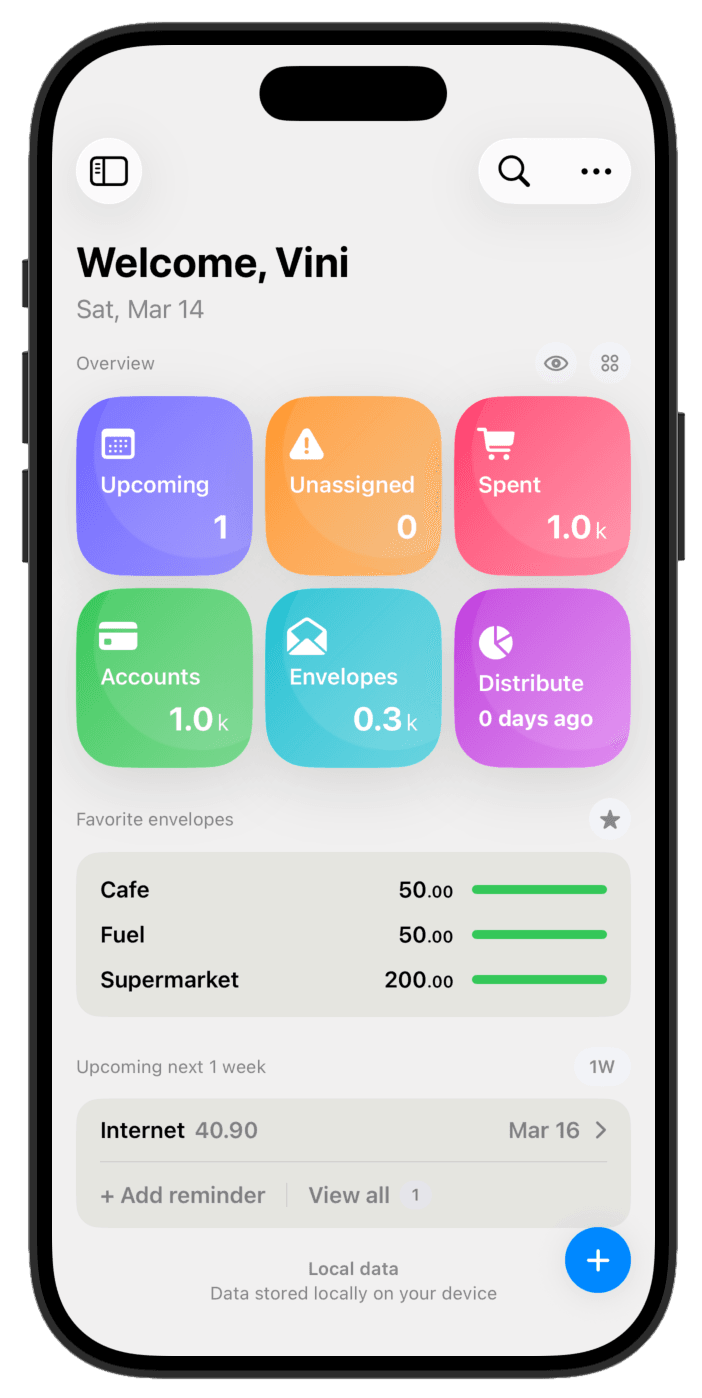The height and width of the screenshot is (1398, 702).
Task: Change the upcoming period with the 1W chip
Action: [602, 1067]
